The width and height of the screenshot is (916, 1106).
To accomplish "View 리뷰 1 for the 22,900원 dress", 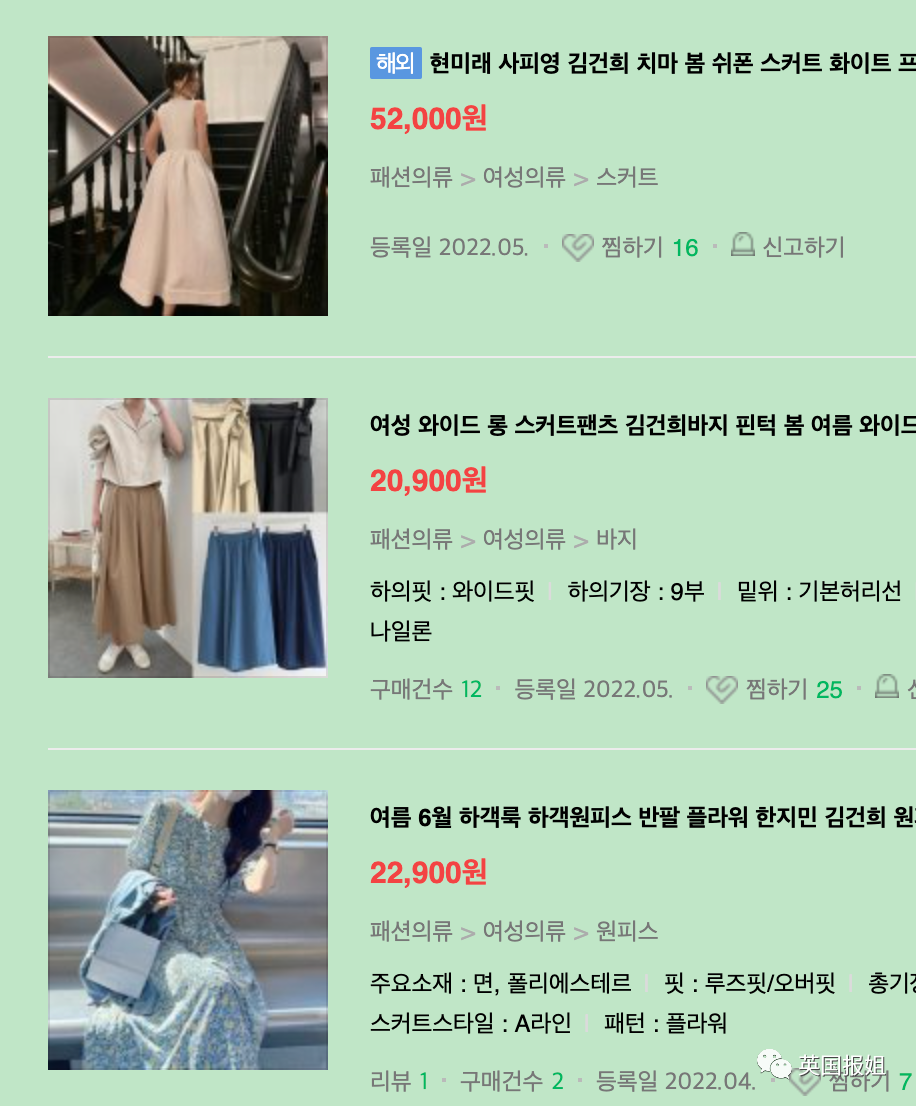I will [x=399, y=1081].
